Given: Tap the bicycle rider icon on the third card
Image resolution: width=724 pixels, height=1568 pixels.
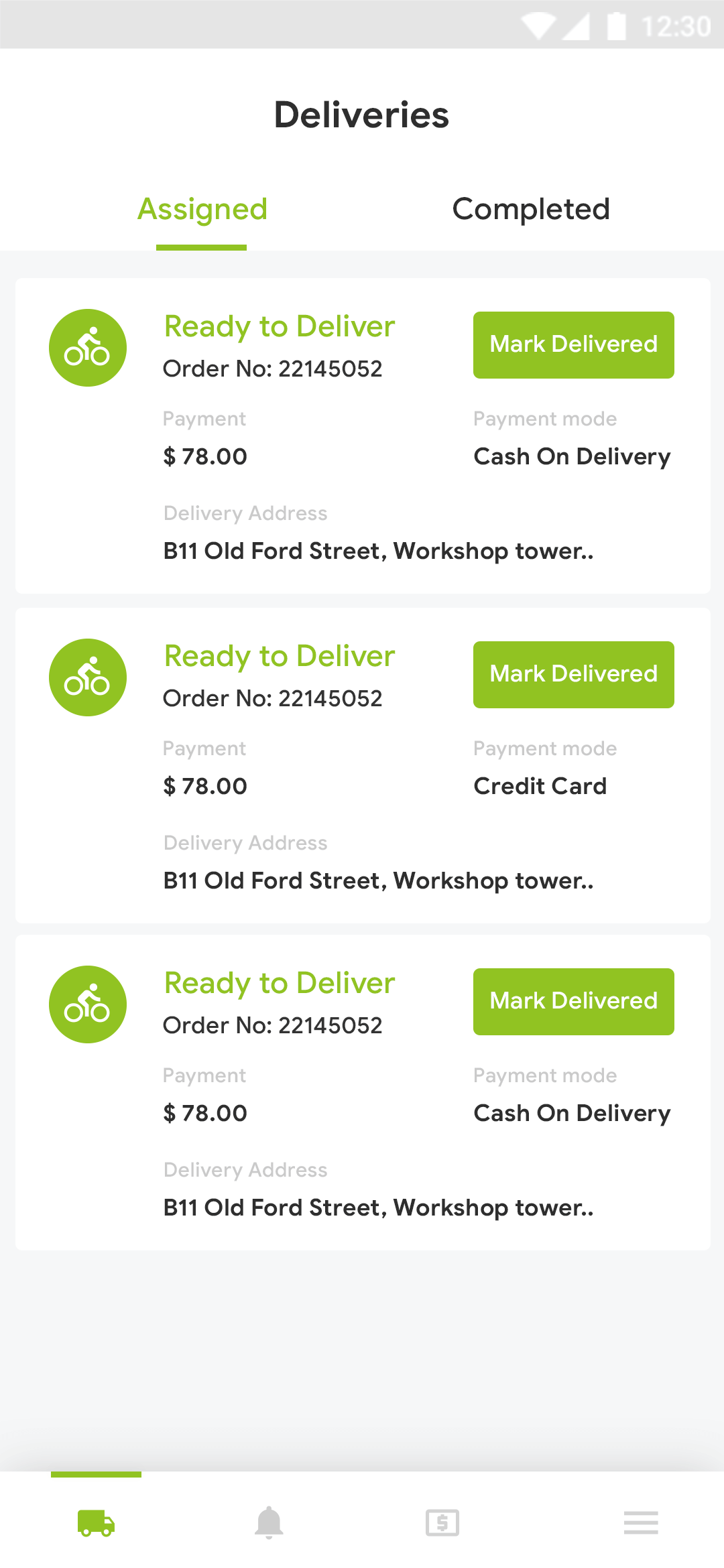Looking at the screenshot, I should (x=87, y=1004).
